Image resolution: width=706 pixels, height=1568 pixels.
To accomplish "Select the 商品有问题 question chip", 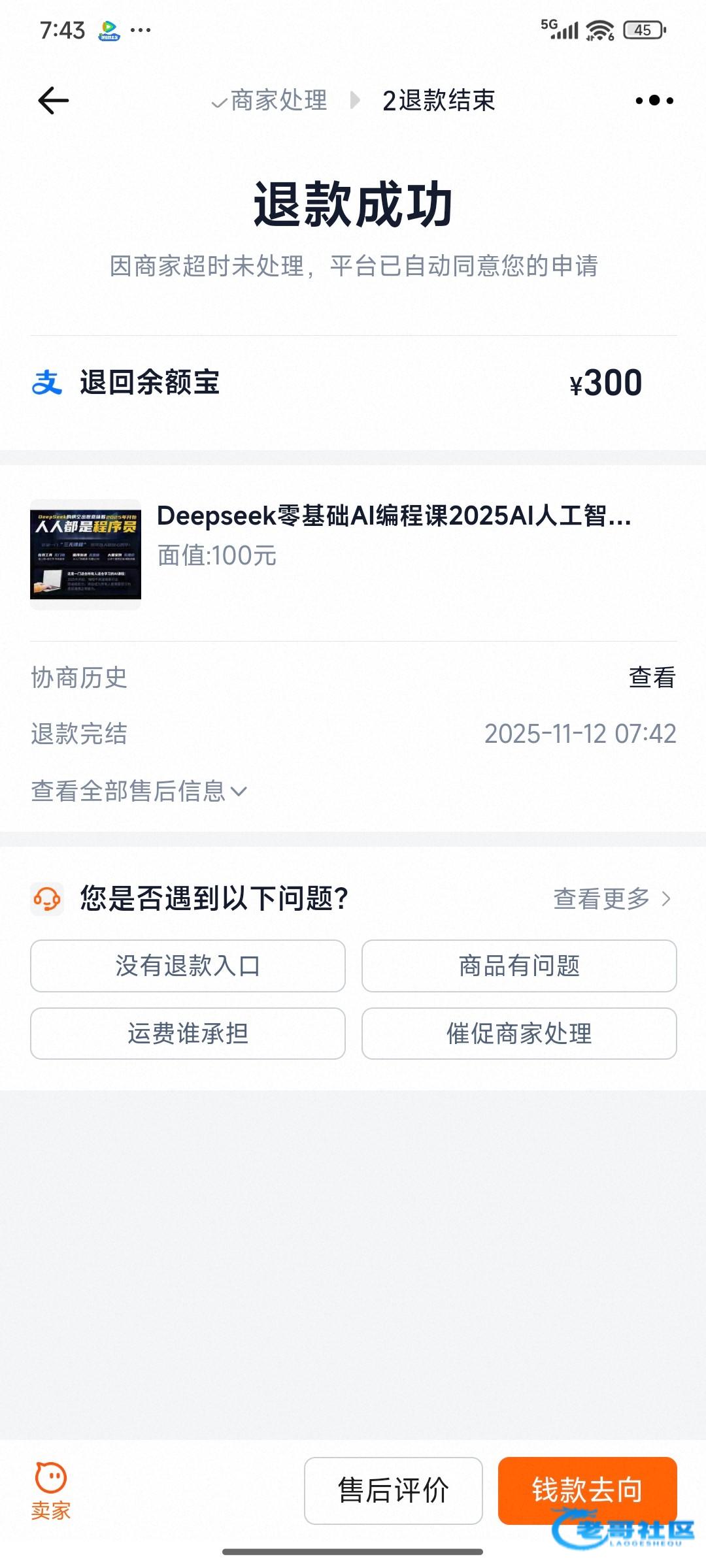I will pyautogui.click(x=519, y=966).
